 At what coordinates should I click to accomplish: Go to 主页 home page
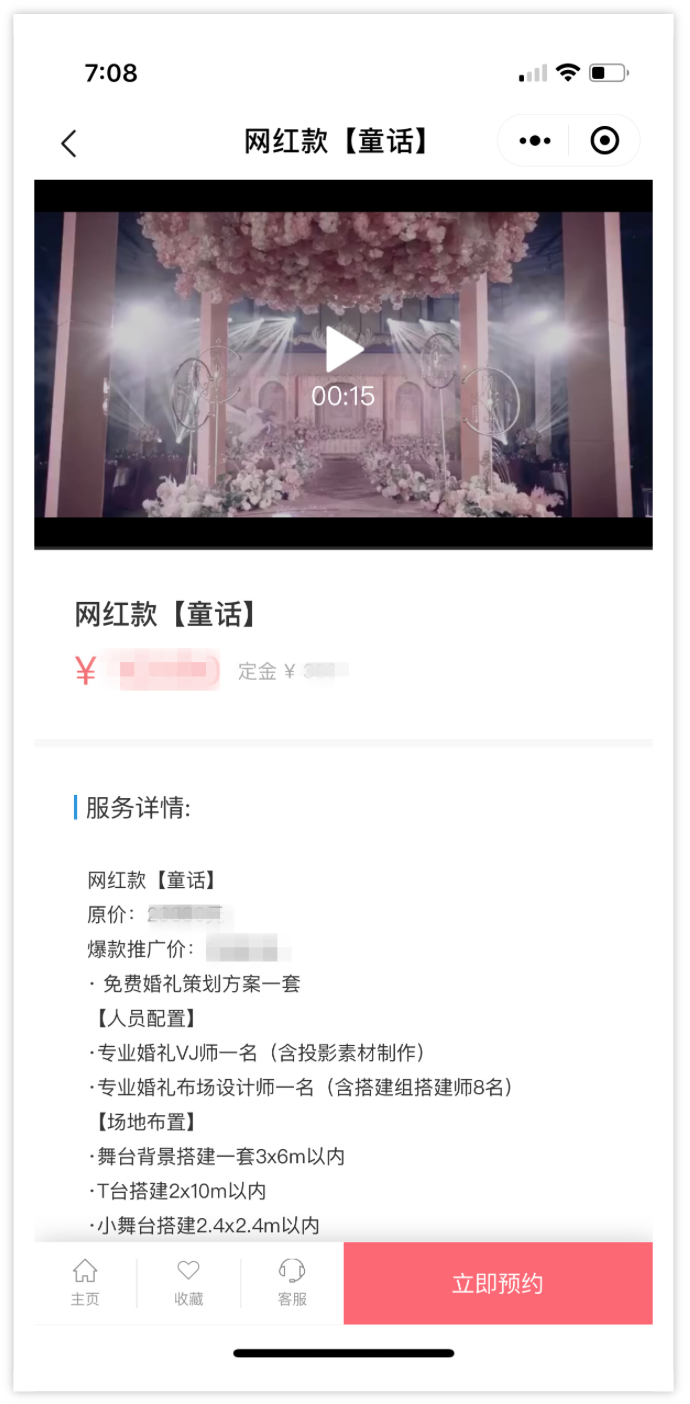pos(85,1283)
